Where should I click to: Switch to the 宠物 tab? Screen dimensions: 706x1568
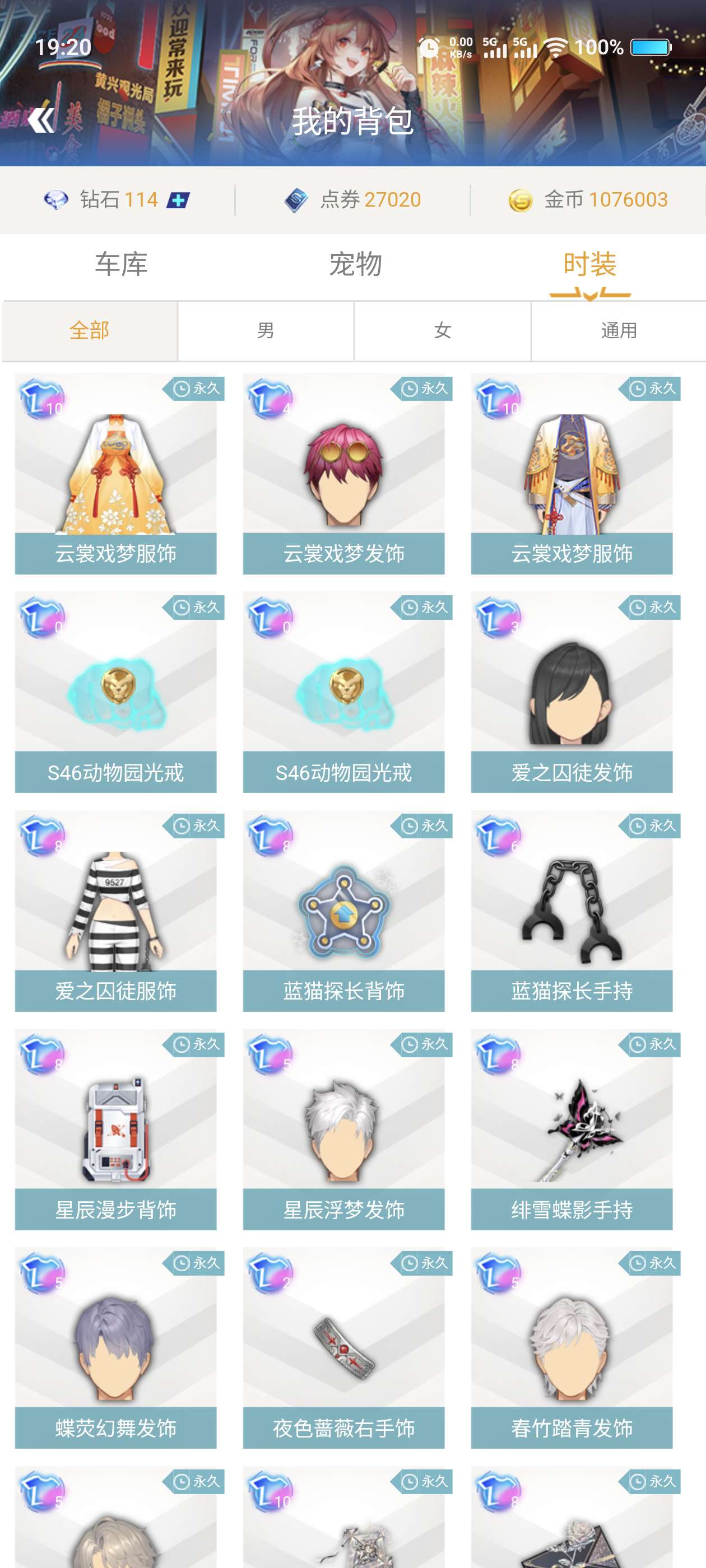355,265
